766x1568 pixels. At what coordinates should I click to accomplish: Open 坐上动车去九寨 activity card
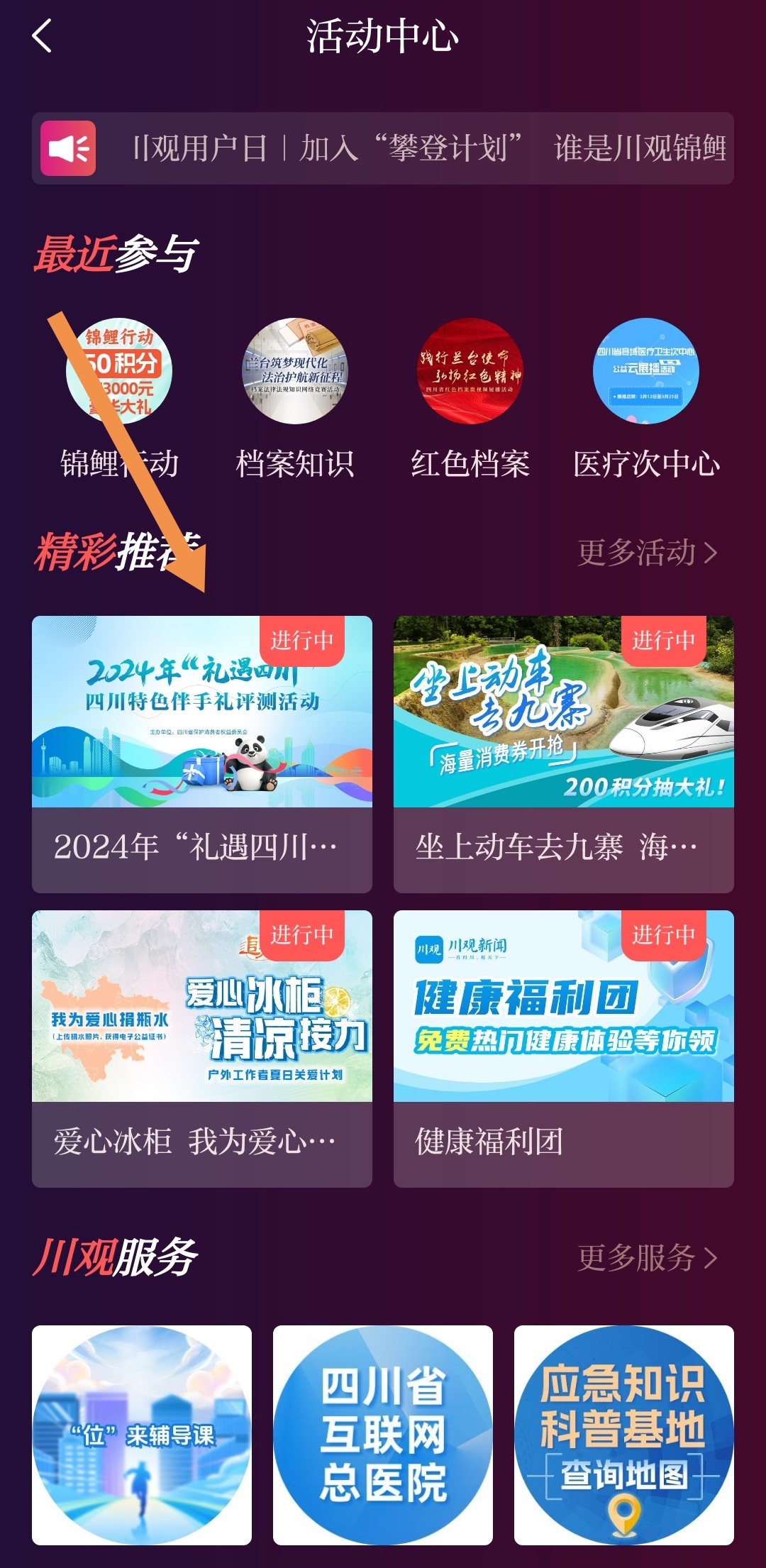pos(564,753)
